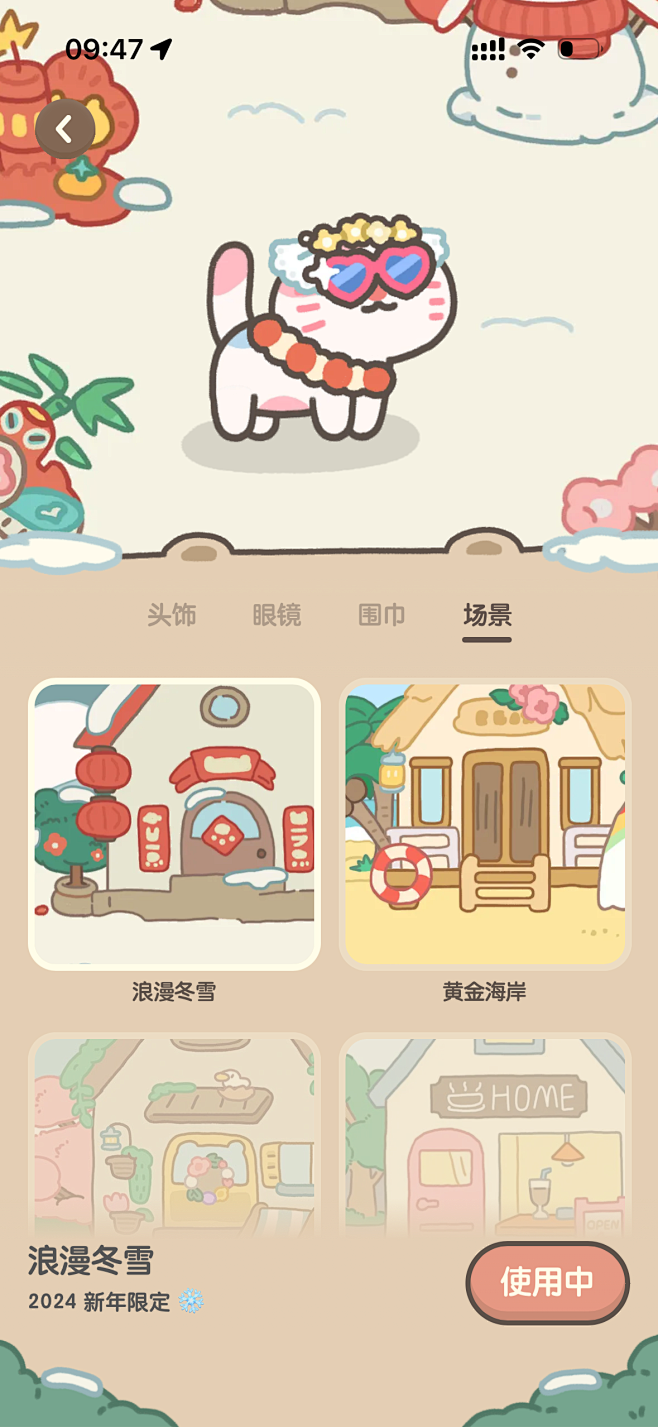Go back using the arrow button
Screen dimensions: 658x1427
(x=65, y=129)
